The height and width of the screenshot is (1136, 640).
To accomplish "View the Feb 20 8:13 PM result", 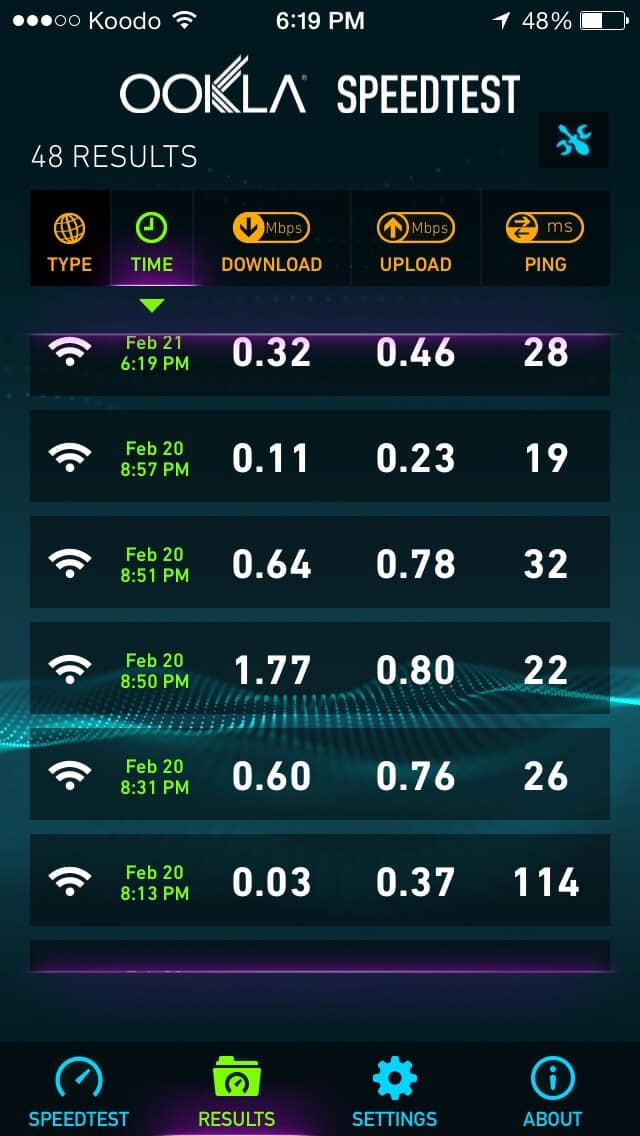I will tap(320, 880).
